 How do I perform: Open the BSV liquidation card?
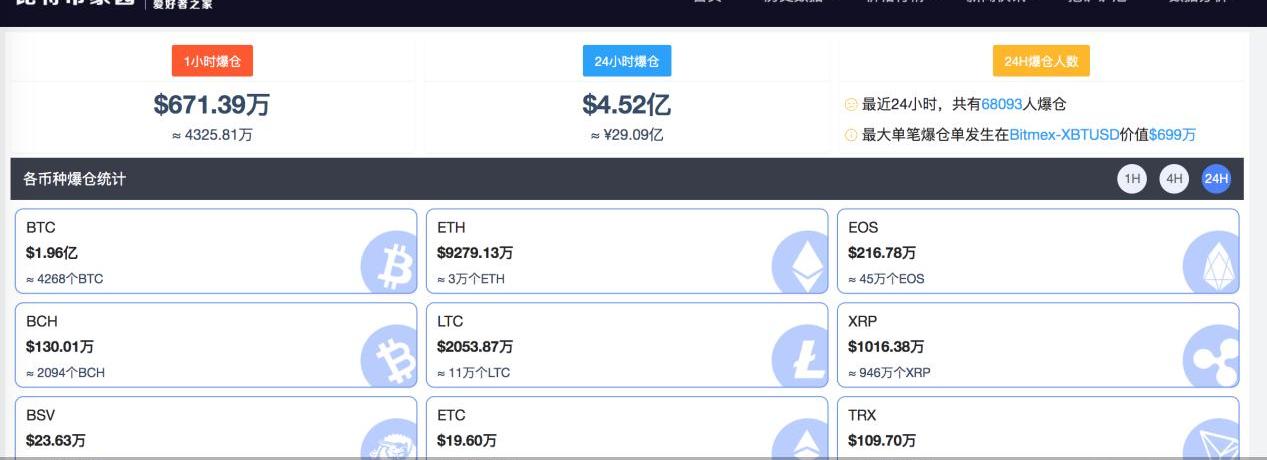[215, 428]
